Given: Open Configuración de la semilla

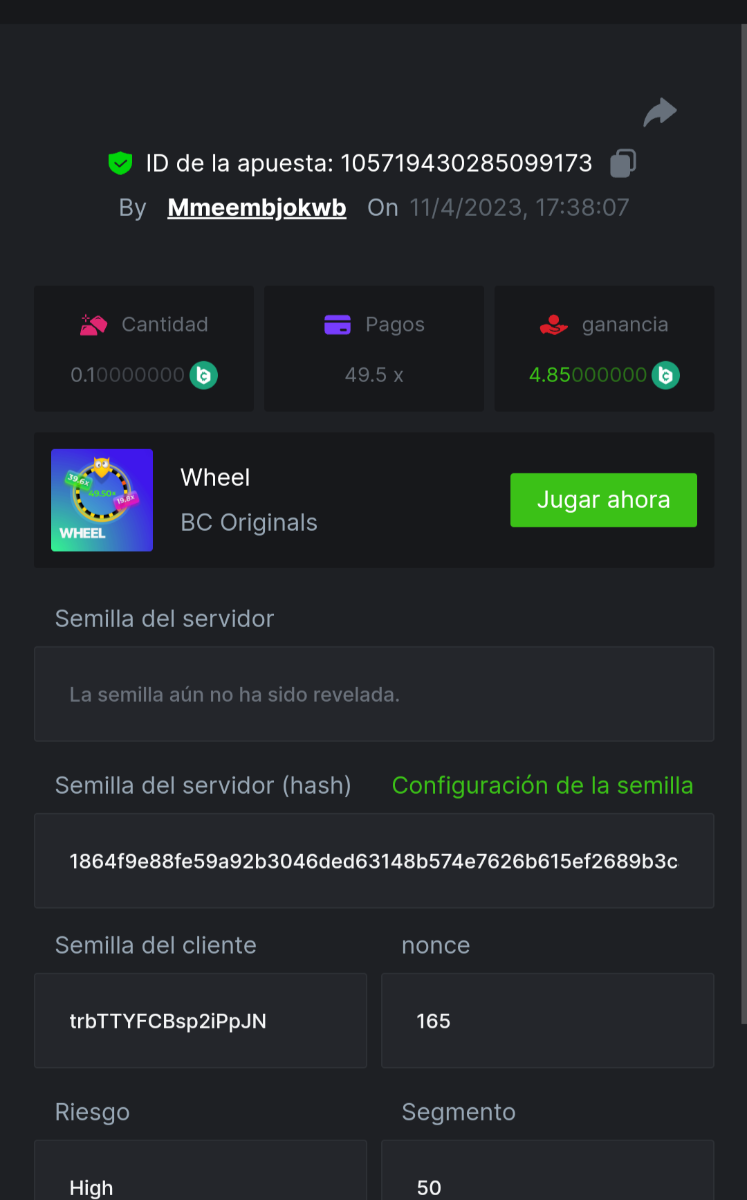Looking at the screenshot, I should (542, 786).
